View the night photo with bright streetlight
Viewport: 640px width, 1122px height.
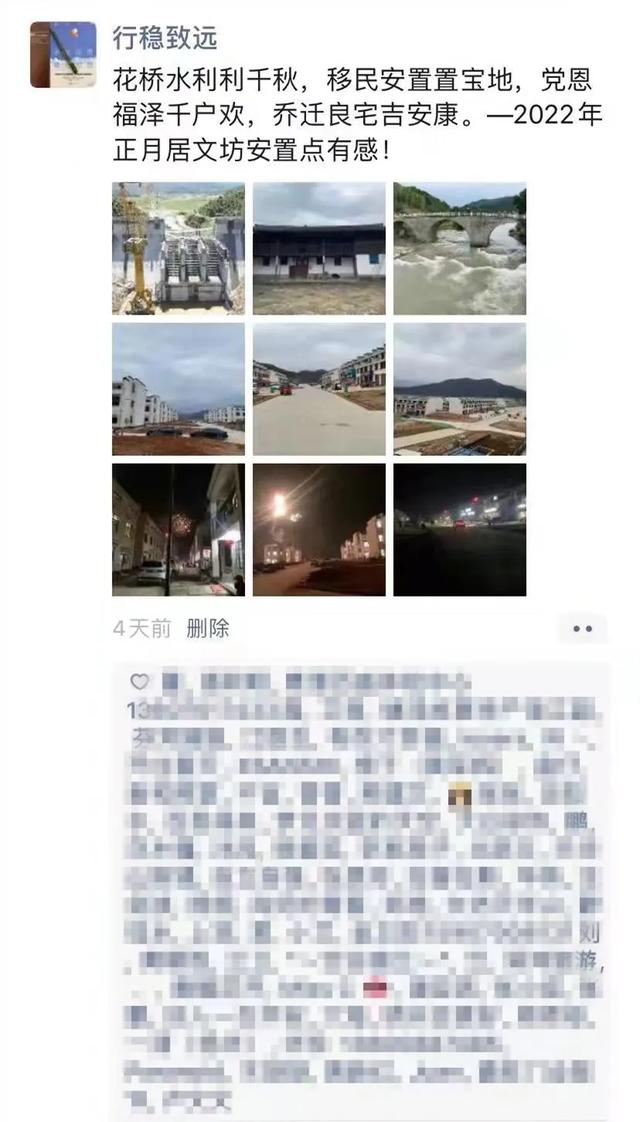318,530
